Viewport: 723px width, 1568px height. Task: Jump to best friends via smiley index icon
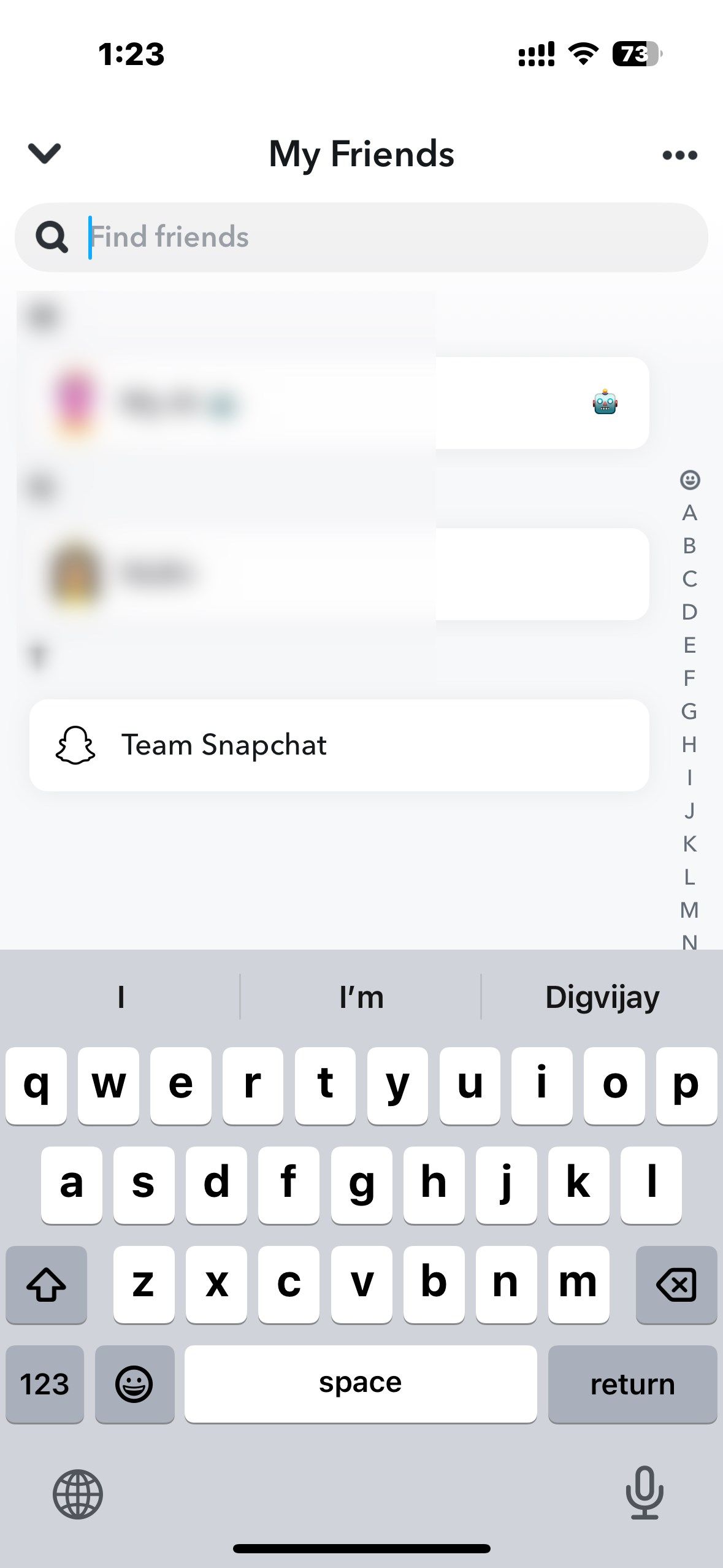coord(690,480)
